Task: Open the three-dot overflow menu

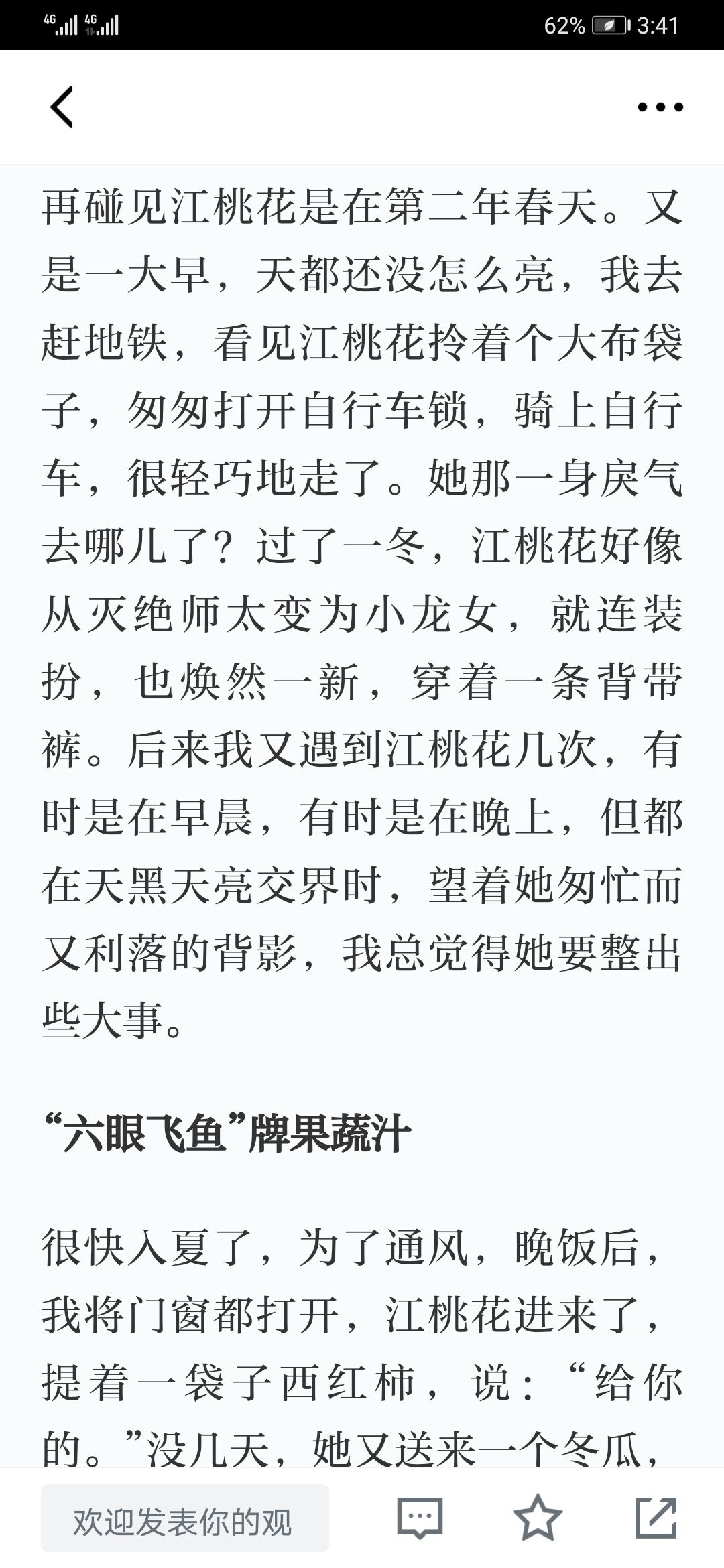Action: pyautogui.click(x=660, y=107)
